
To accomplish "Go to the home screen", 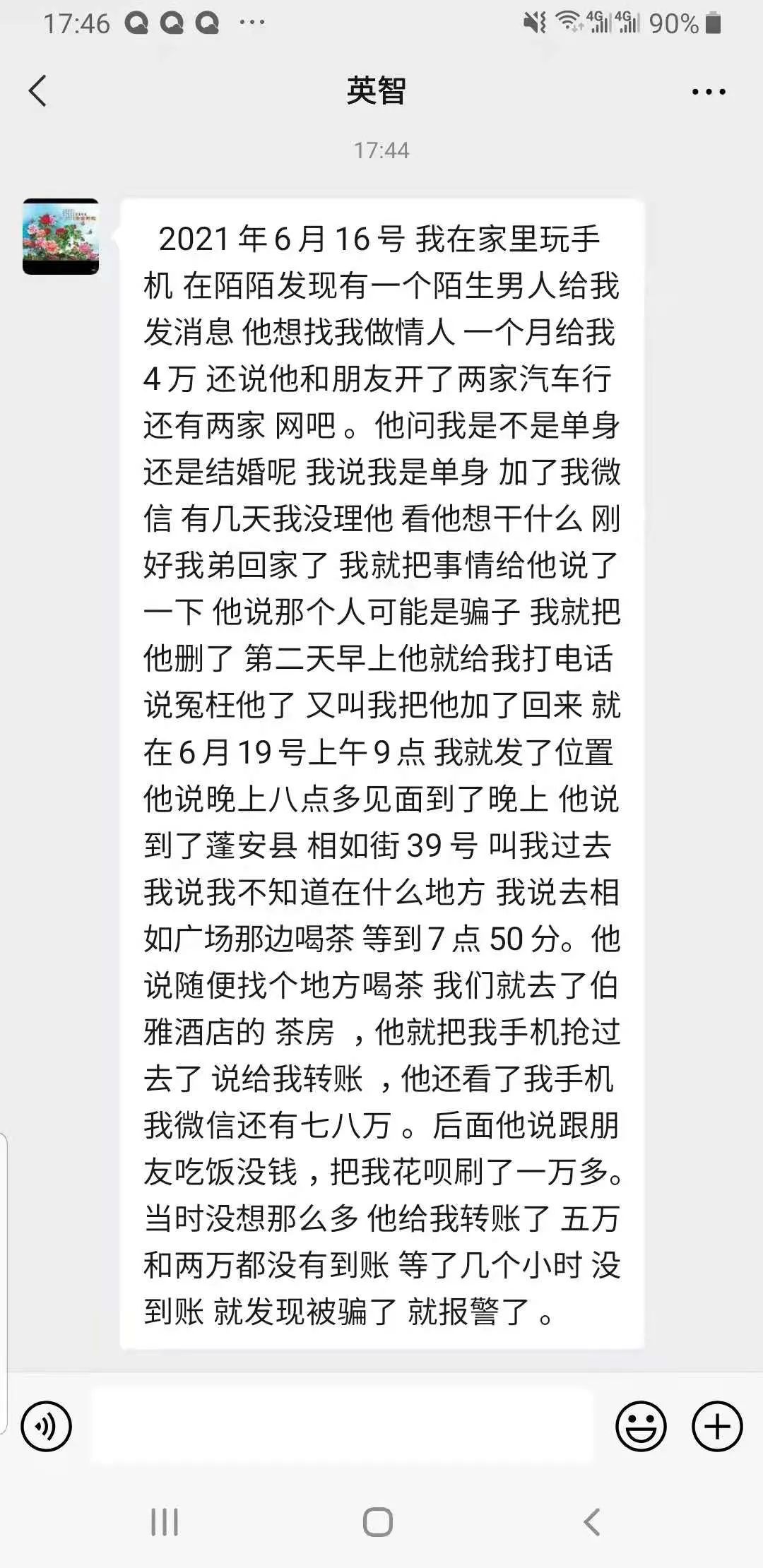I will pyautogui.click(x=378, y=1522).
